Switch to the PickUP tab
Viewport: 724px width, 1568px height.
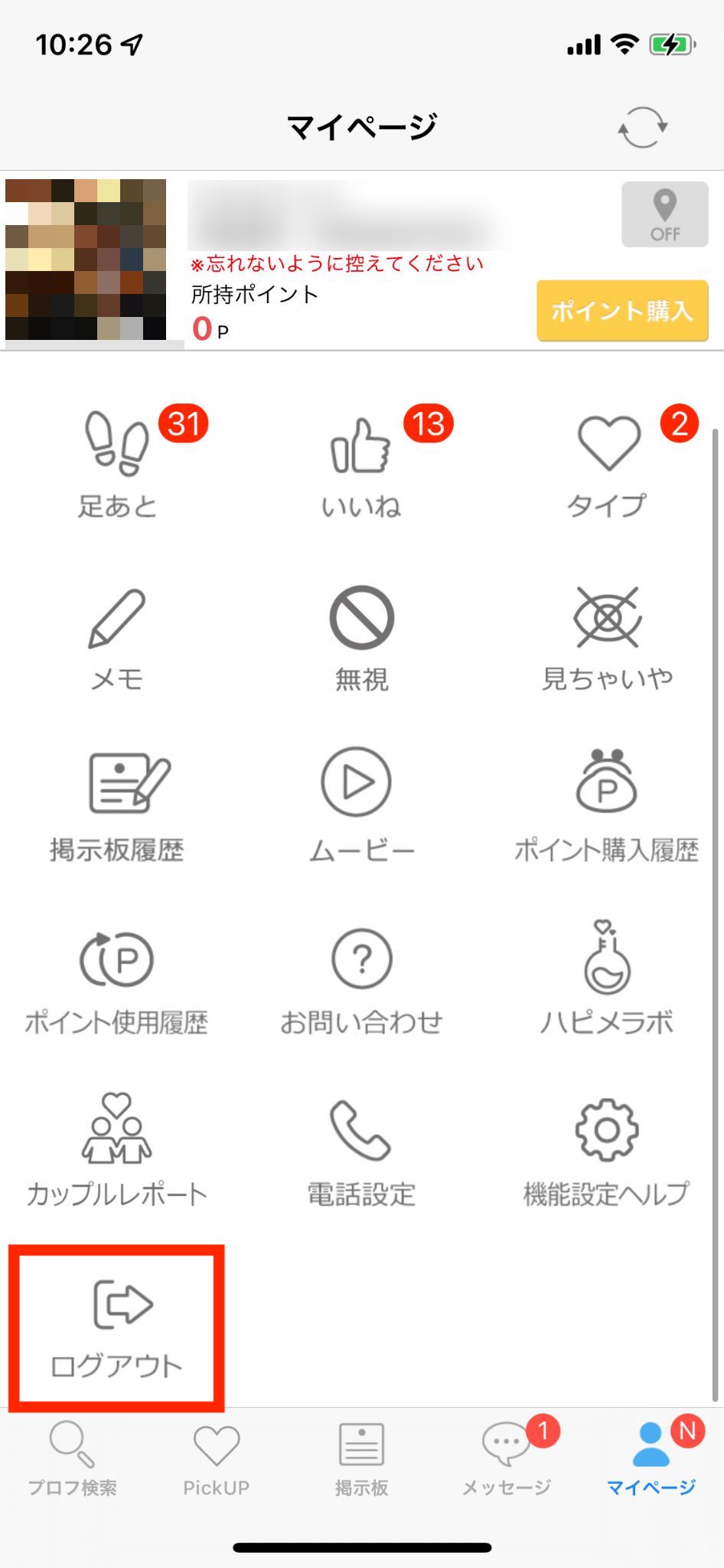click(217, 1459)
